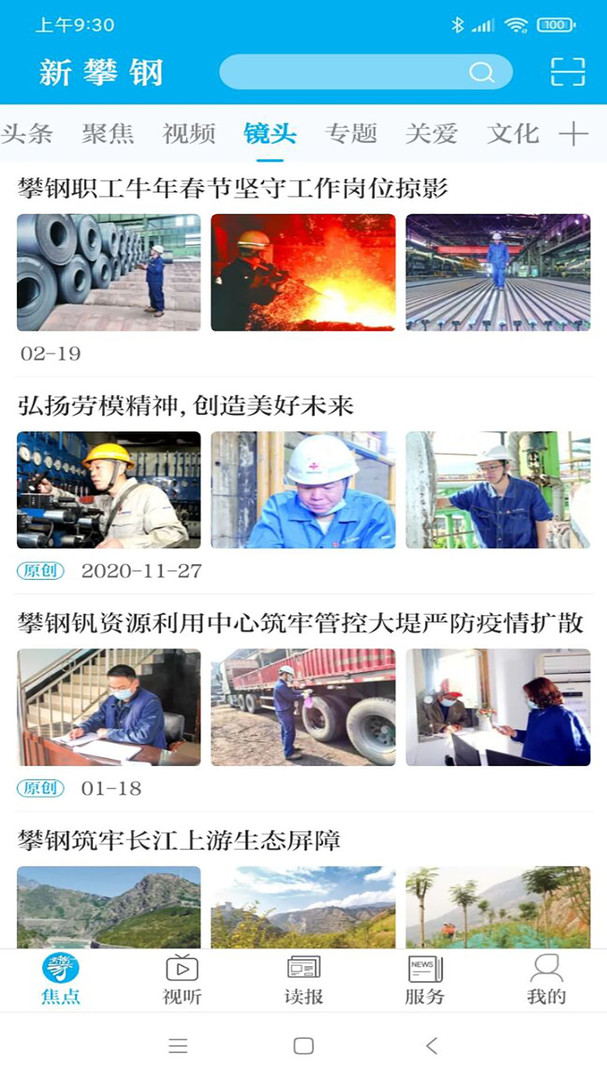Tap the 焦点 bottom tab
The width and height of the screenshot is (607, 1080).
click(61, 979)
